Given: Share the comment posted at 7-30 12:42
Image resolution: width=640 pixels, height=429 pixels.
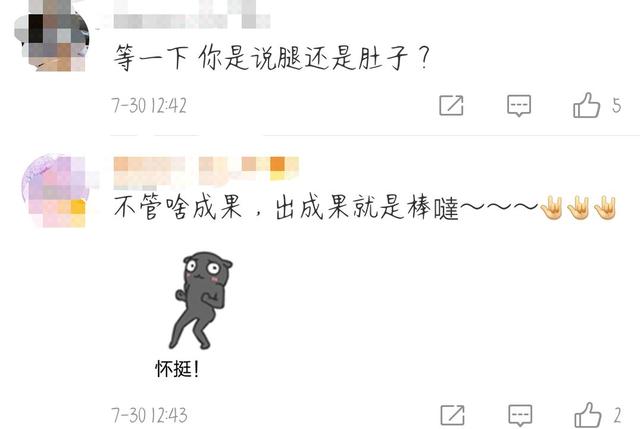Looking at the screenshot, I should 452,105.
